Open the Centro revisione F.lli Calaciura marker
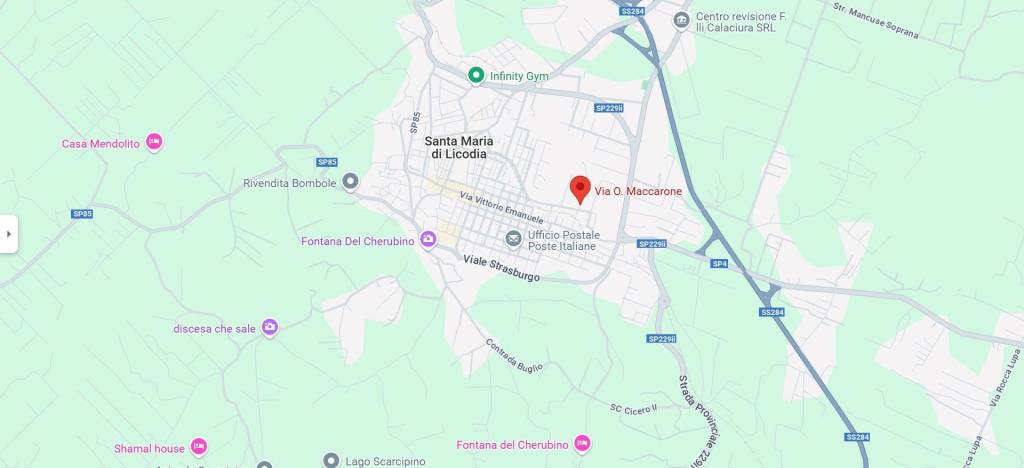 tap(681, 19)
